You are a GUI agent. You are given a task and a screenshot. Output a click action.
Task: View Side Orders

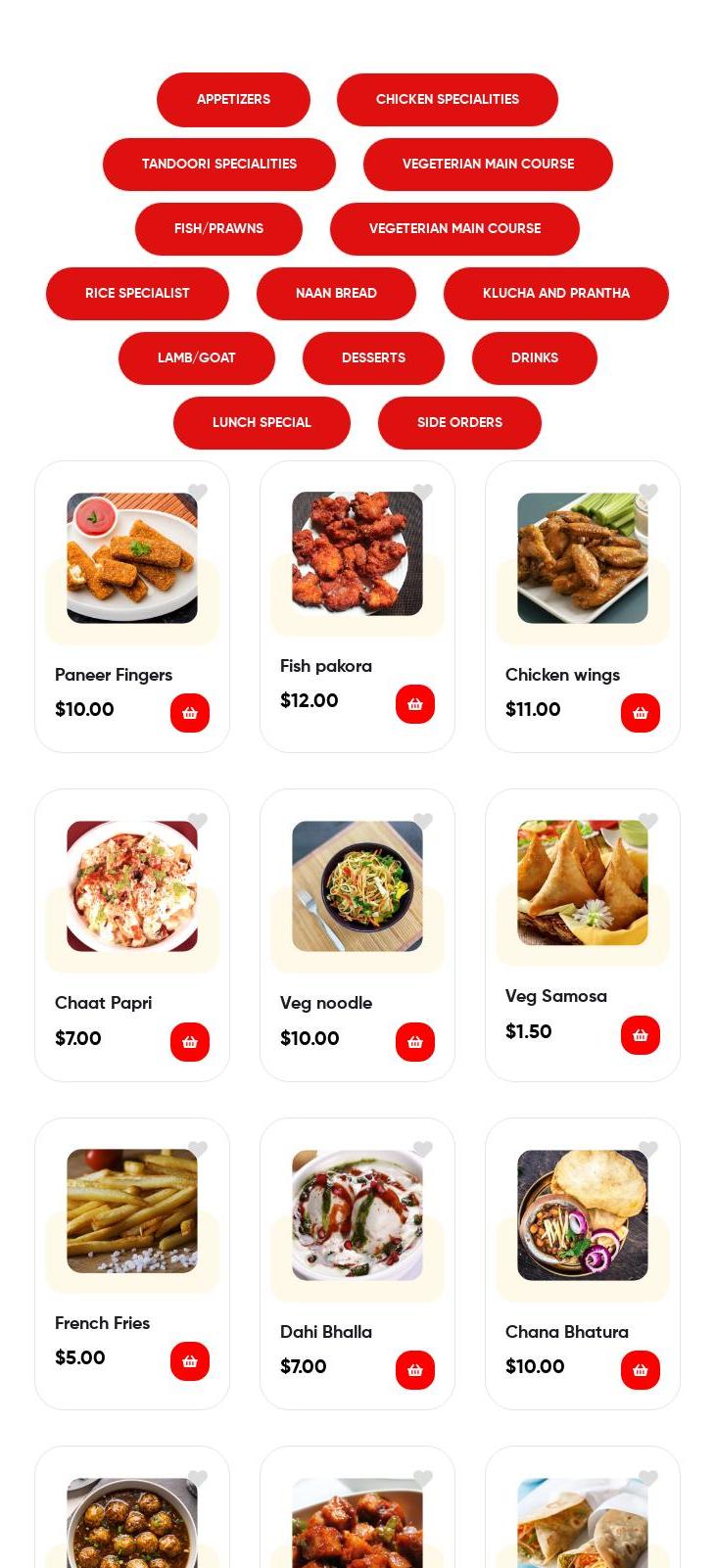pos(459,423)
